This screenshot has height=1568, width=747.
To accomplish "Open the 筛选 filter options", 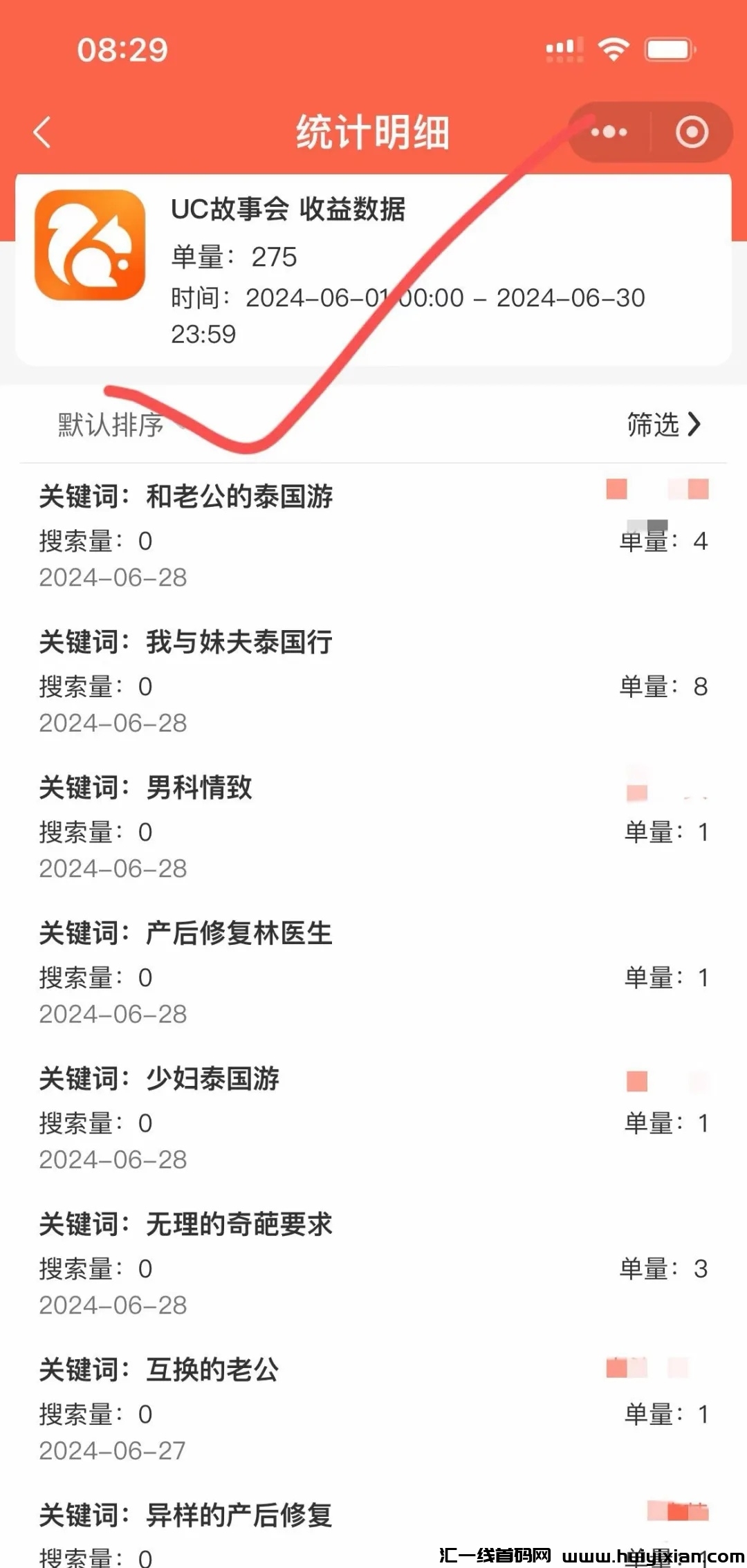I will click(663, 425).
